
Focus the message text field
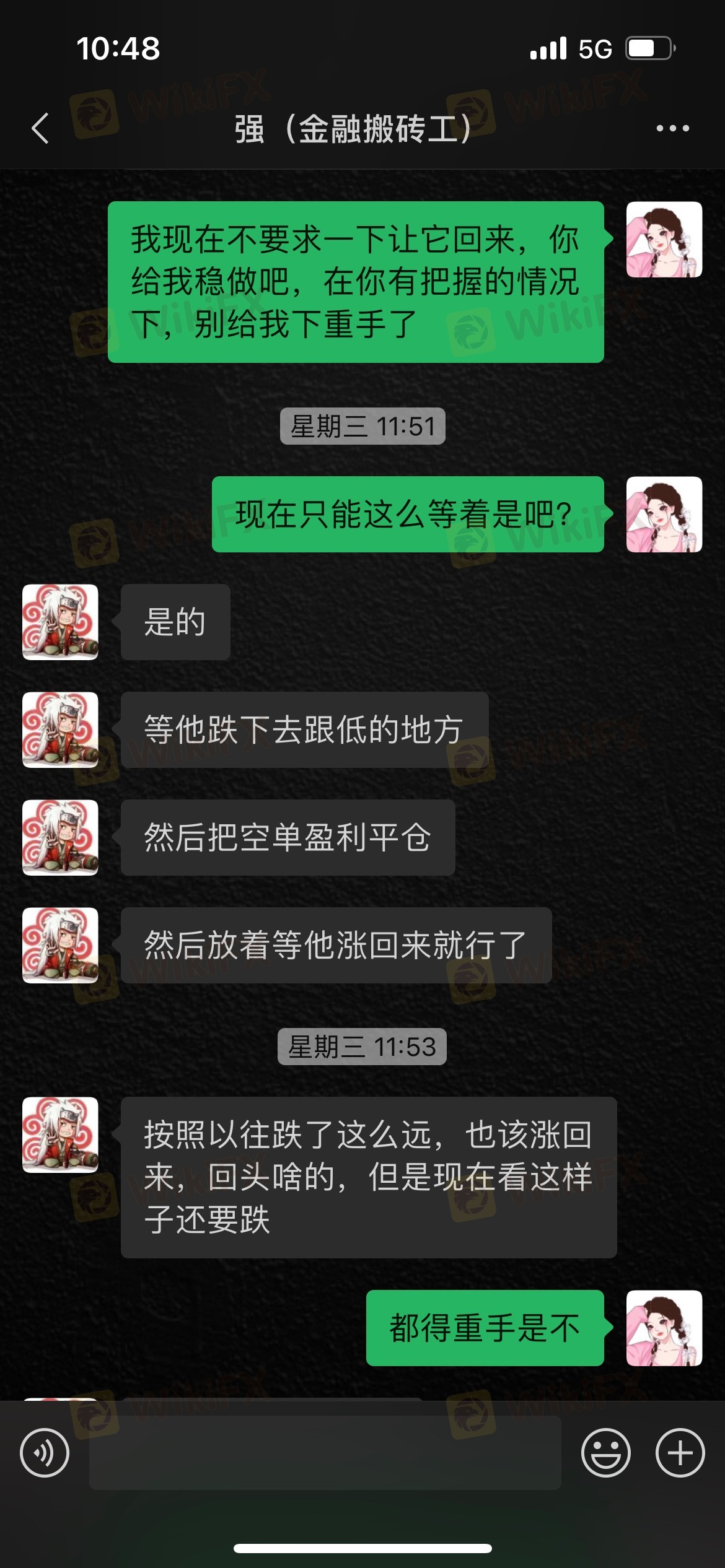325,1453
